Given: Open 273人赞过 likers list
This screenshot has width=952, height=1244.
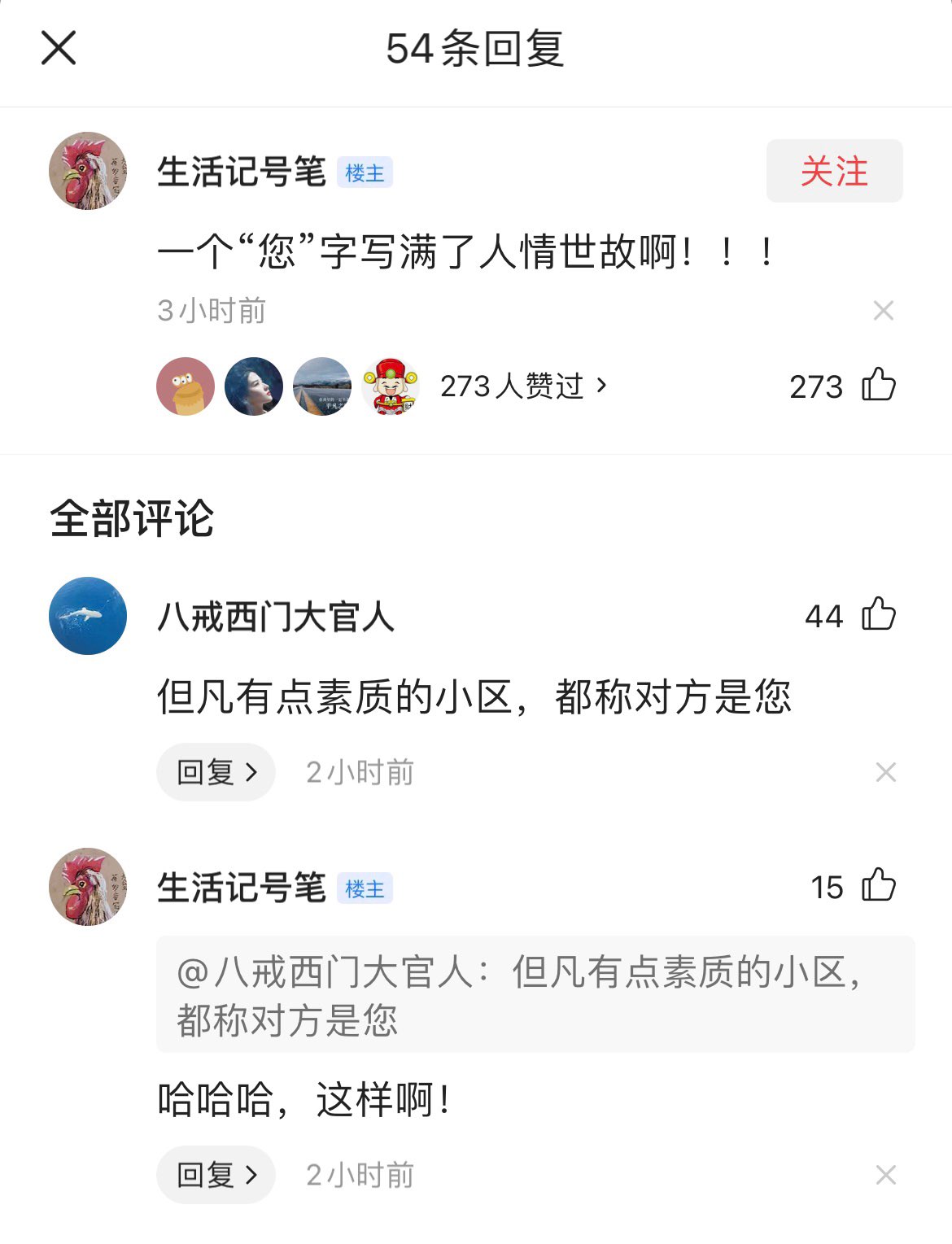Looking at the screenshot, I should [x=522, y=386].
